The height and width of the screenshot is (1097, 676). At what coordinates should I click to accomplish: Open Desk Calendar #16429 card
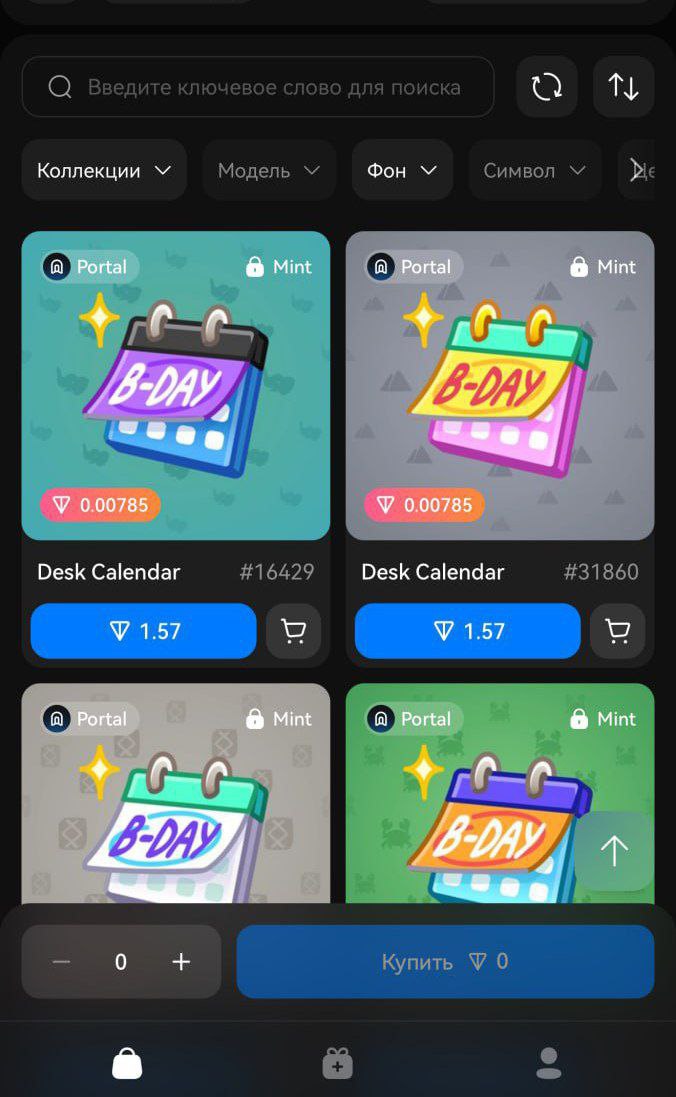coord(176,386)
